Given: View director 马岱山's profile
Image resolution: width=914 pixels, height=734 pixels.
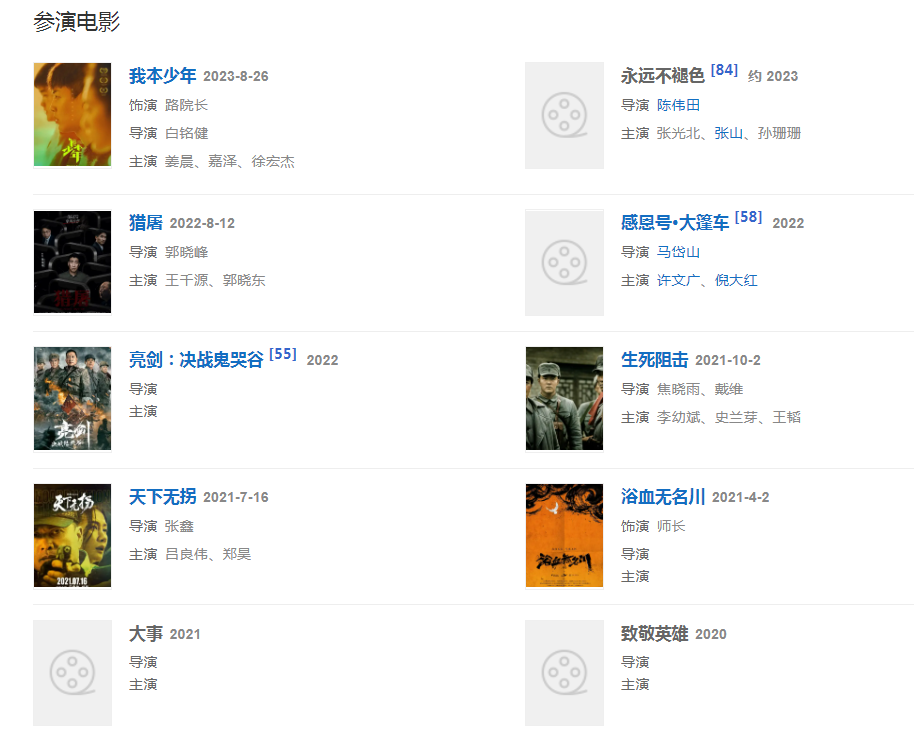Looking at the screenshot, I should (678, 252).
